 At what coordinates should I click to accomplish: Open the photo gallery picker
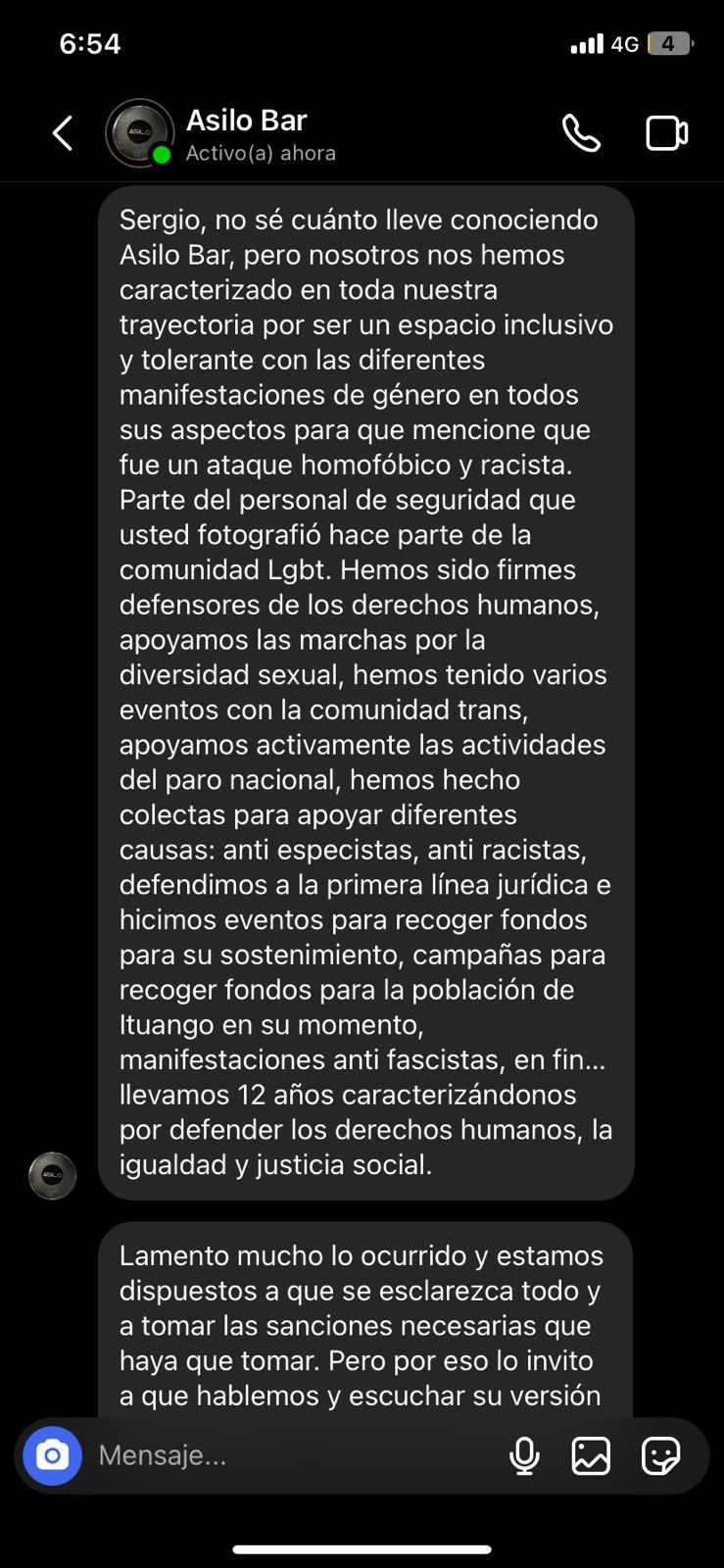(591, 1455)
